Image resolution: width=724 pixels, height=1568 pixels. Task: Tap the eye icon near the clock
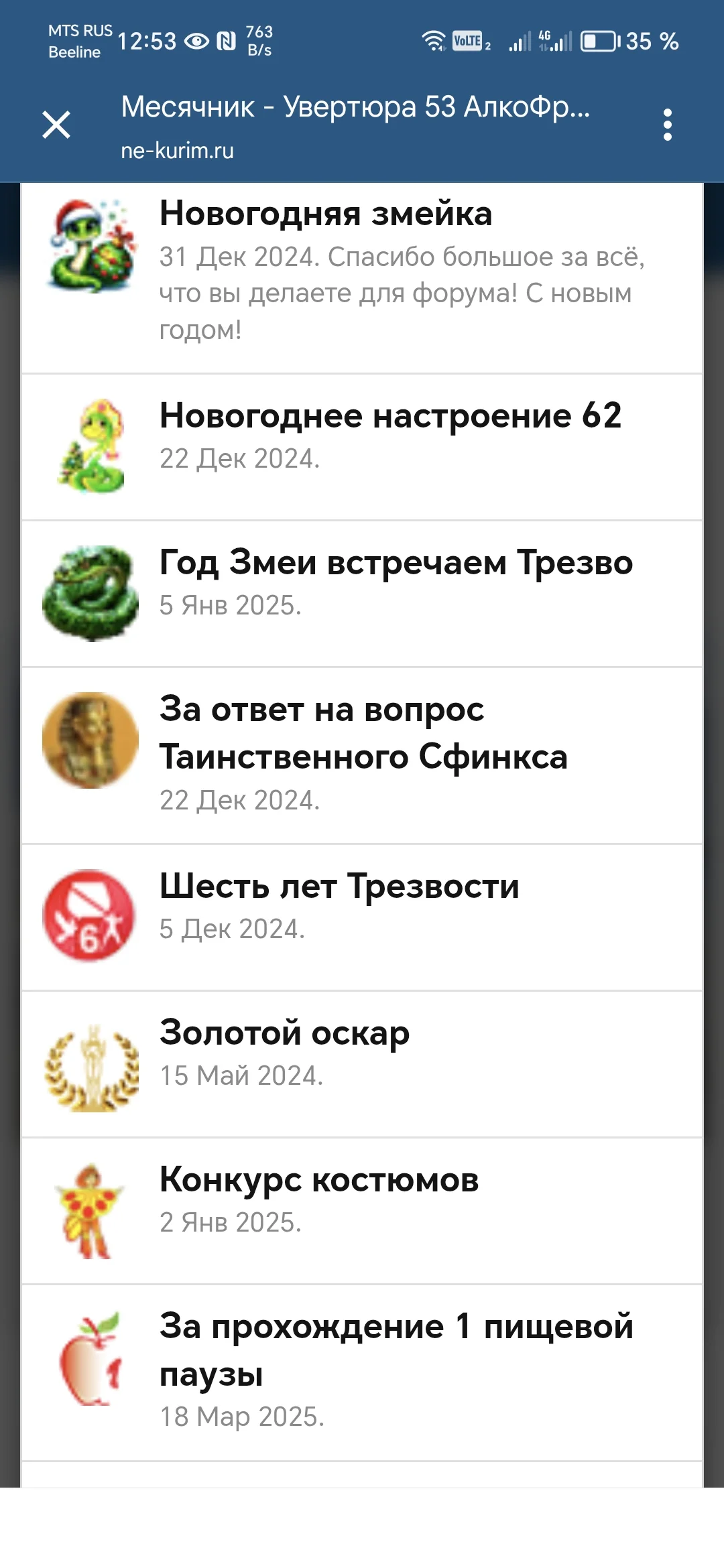pos(196,40)
